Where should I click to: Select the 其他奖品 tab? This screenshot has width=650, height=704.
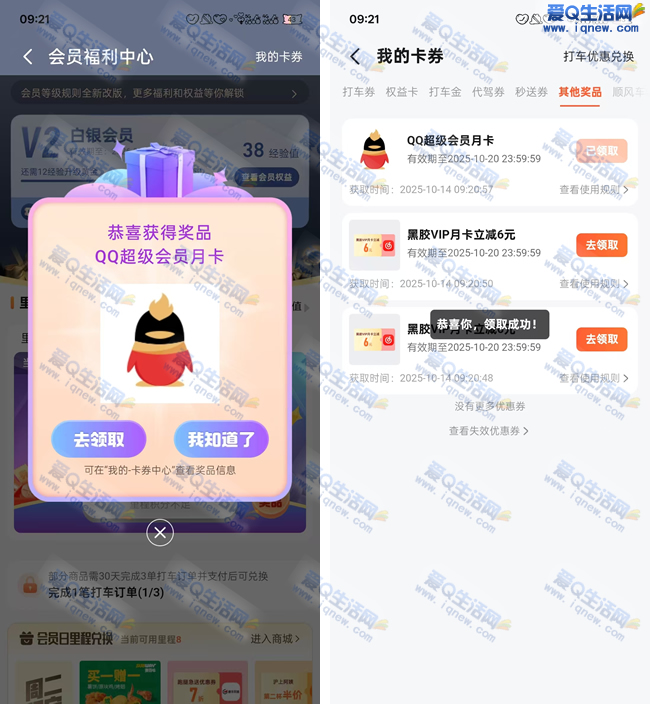coord(580,92)
